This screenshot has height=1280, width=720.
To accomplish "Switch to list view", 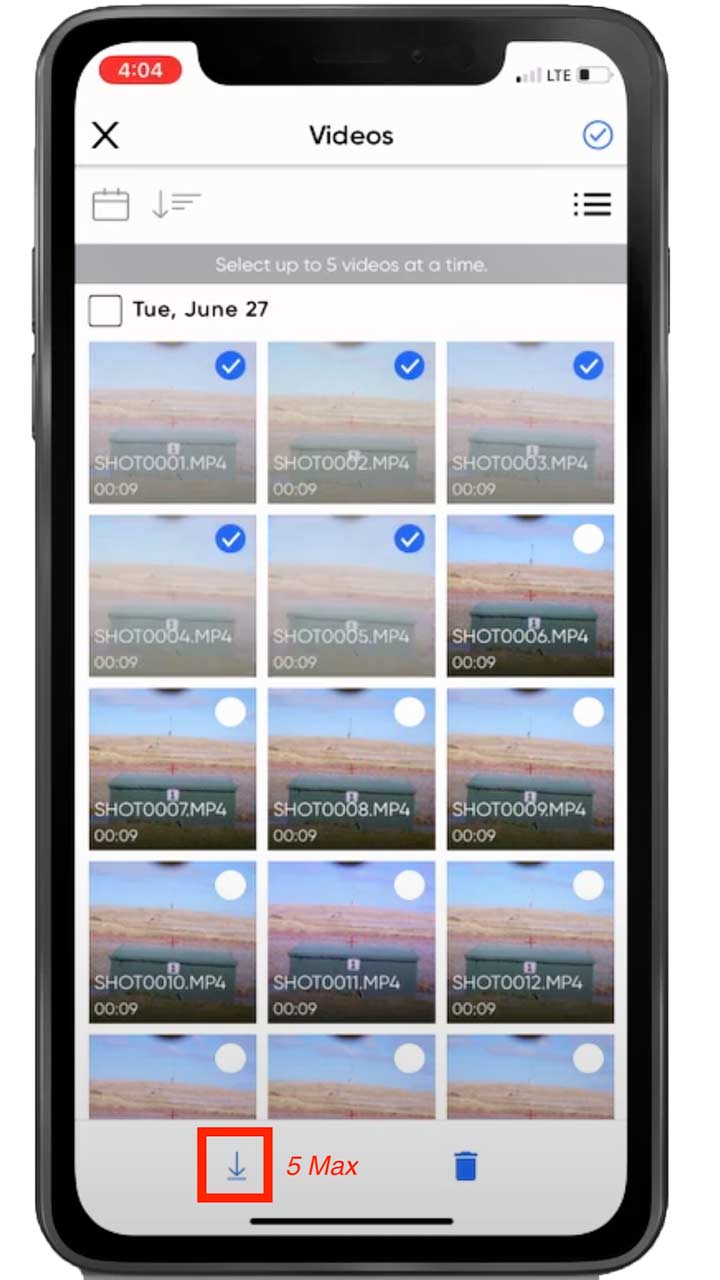I will click(x=592, y=205).
